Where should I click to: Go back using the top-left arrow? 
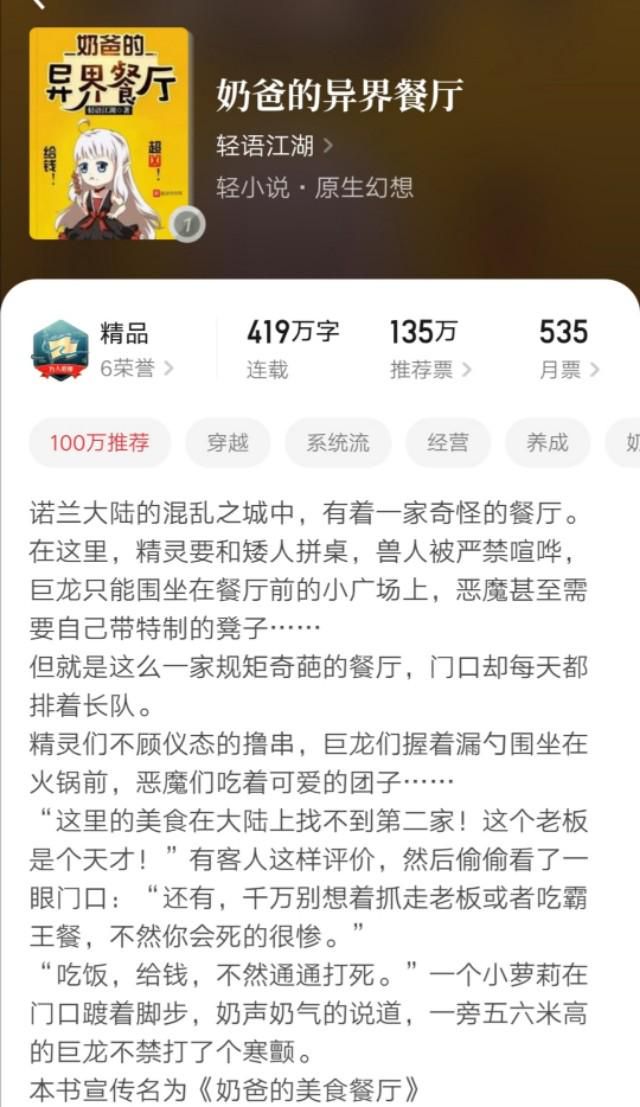coord(38,4)
